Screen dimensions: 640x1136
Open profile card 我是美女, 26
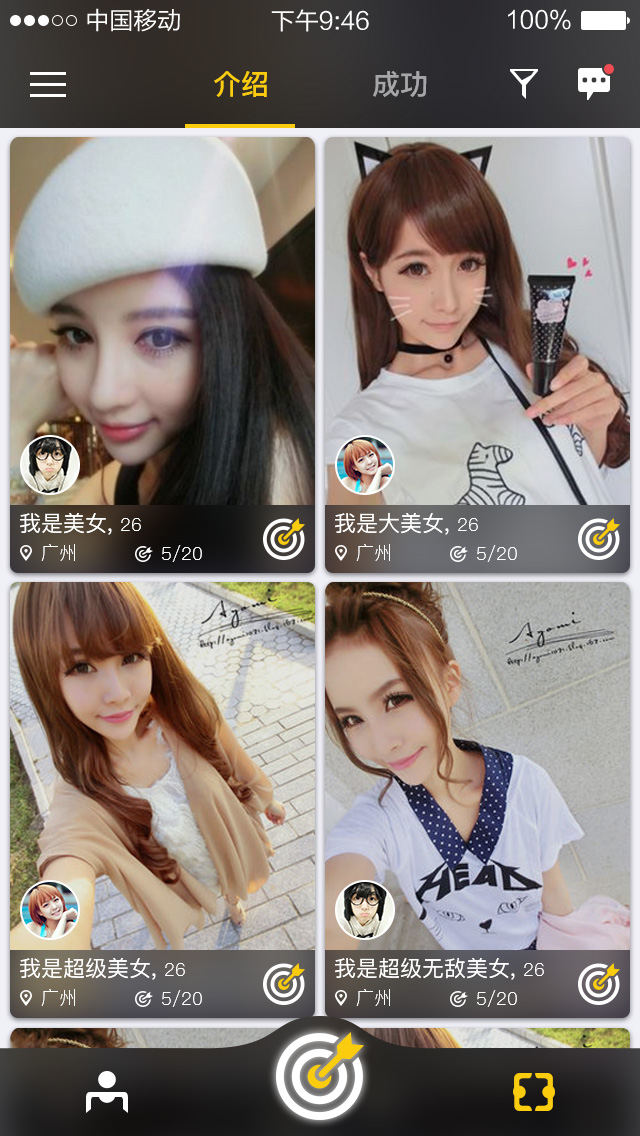[162, 320]
